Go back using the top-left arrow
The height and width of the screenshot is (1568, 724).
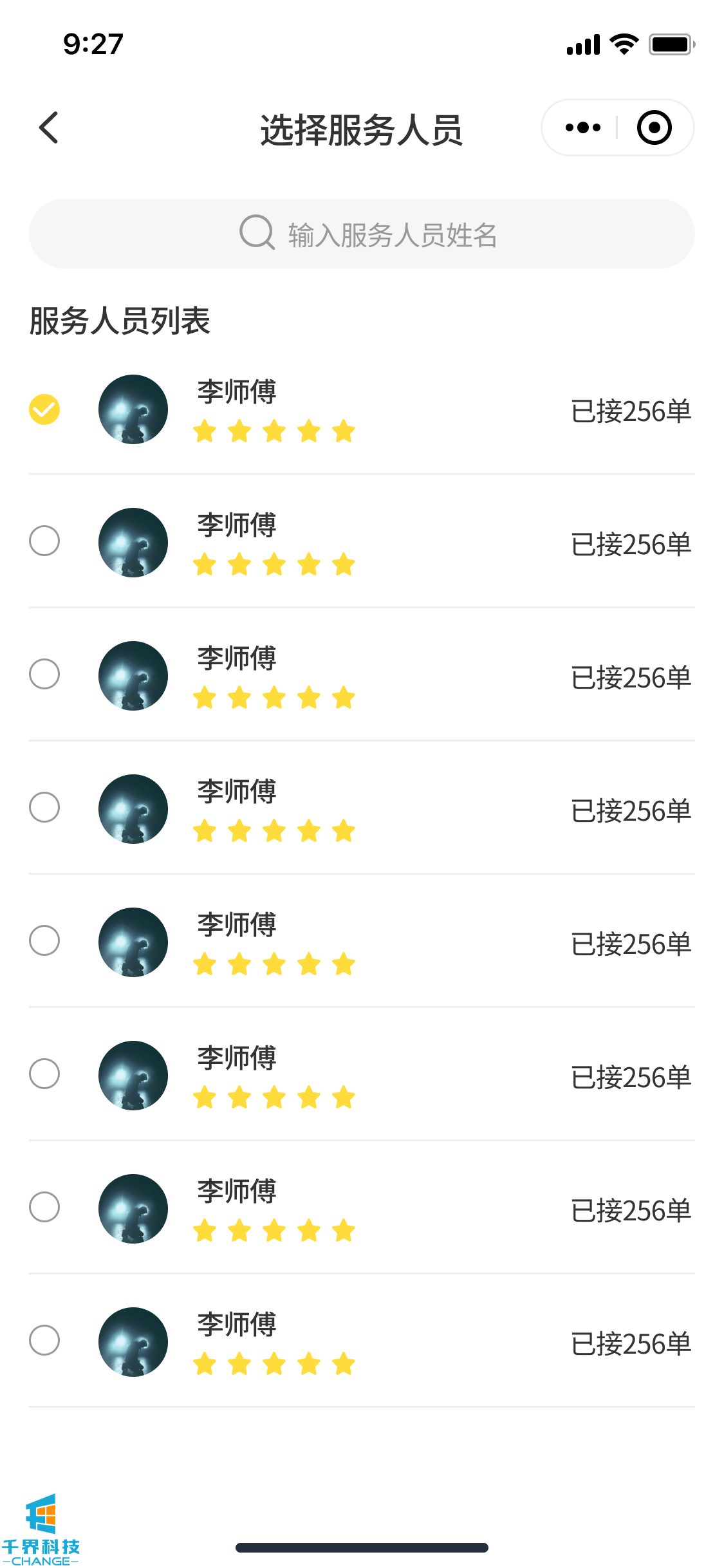point(49,127)
